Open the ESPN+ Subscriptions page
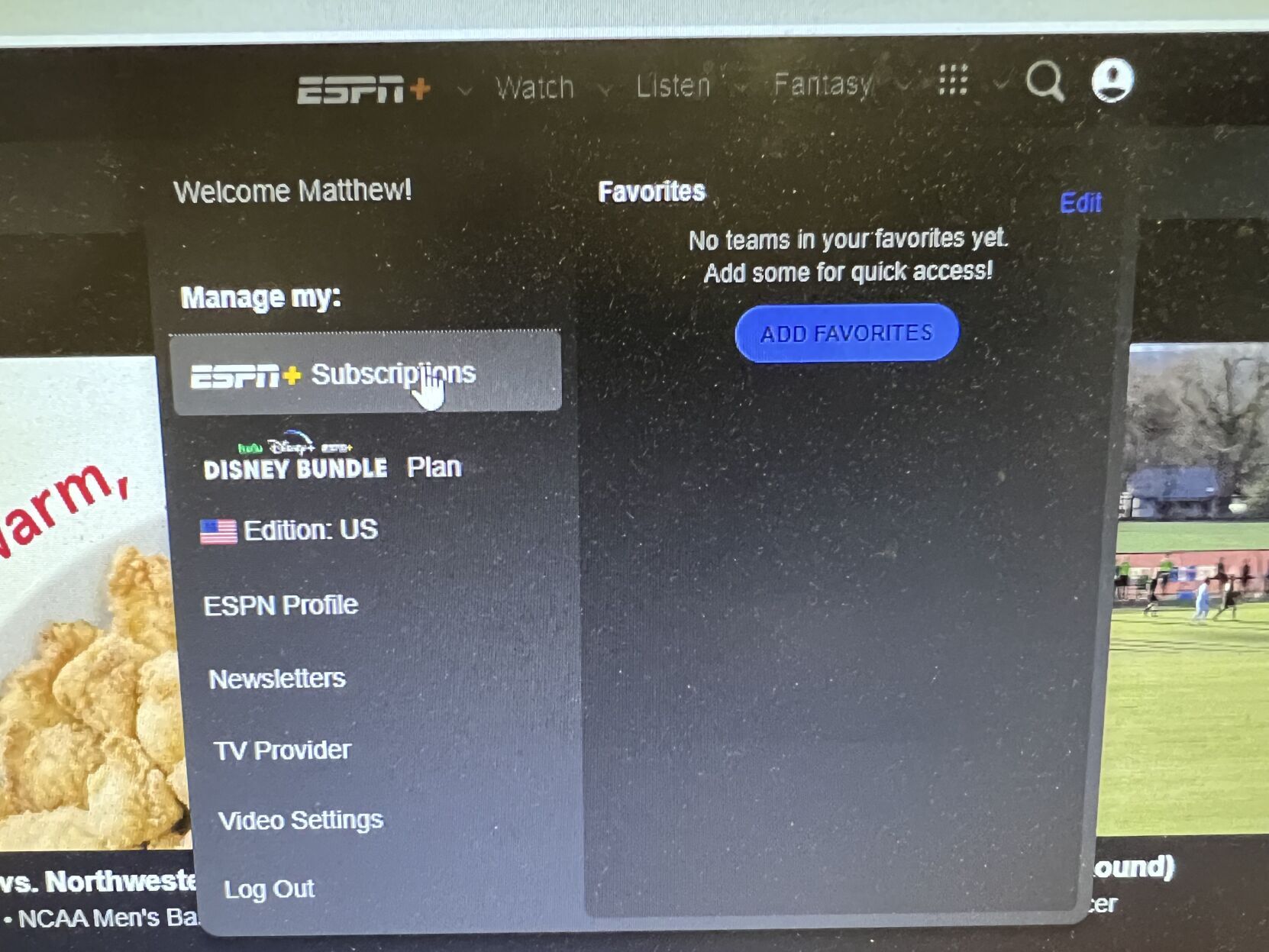Image resolution: width=1269 pixels, height=952 pixels. click(365, 375)
